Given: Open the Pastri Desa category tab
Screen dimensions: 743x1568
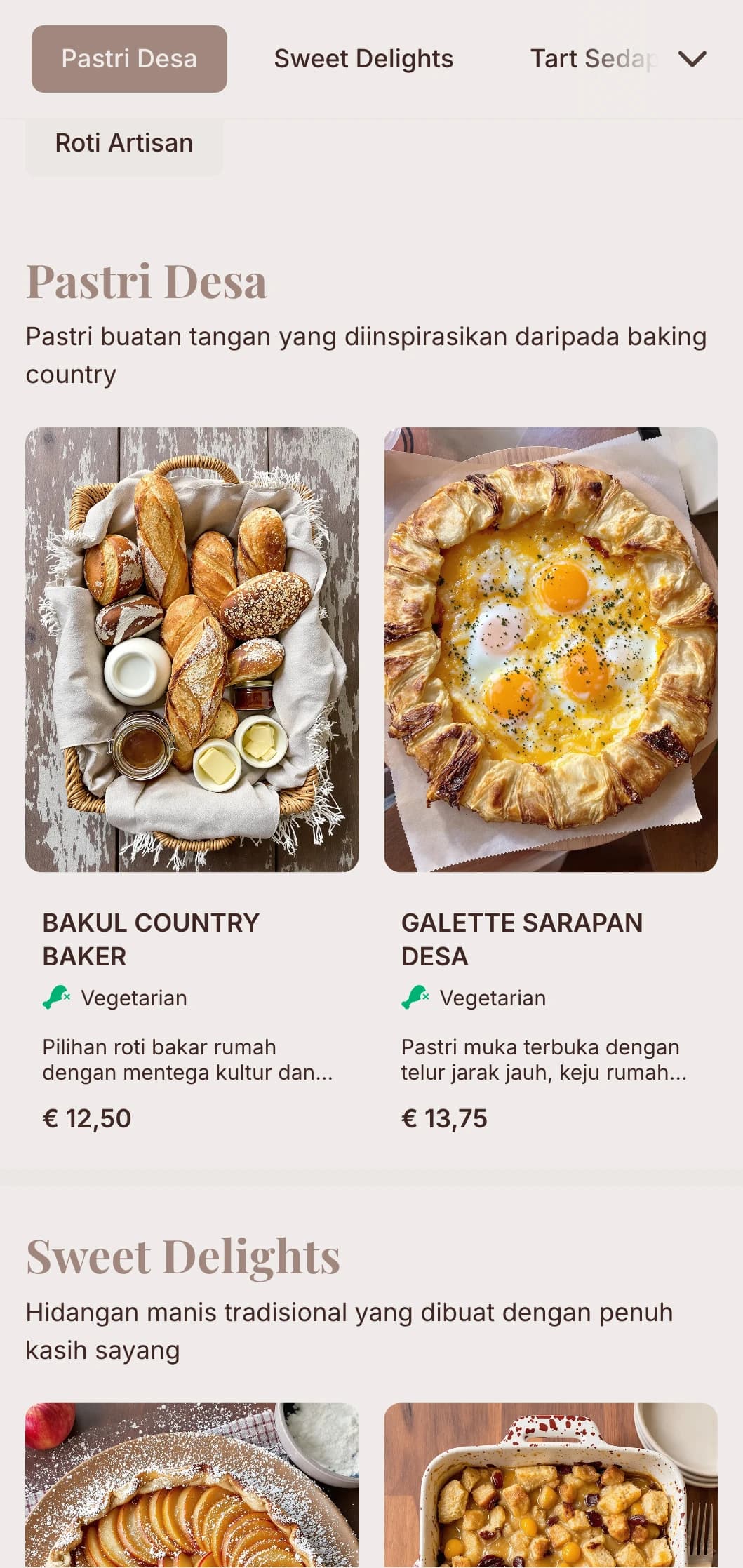Looking at the screenshot, I should click(129, 58).
